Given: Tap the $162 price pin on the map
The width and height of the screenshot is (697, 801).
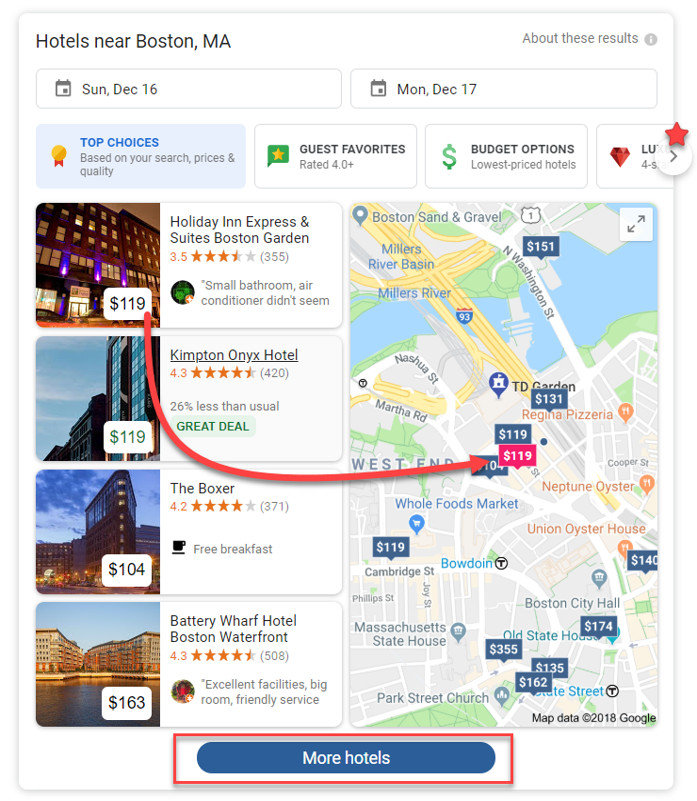Looking at the screenshot, I should tap(533, 682).
